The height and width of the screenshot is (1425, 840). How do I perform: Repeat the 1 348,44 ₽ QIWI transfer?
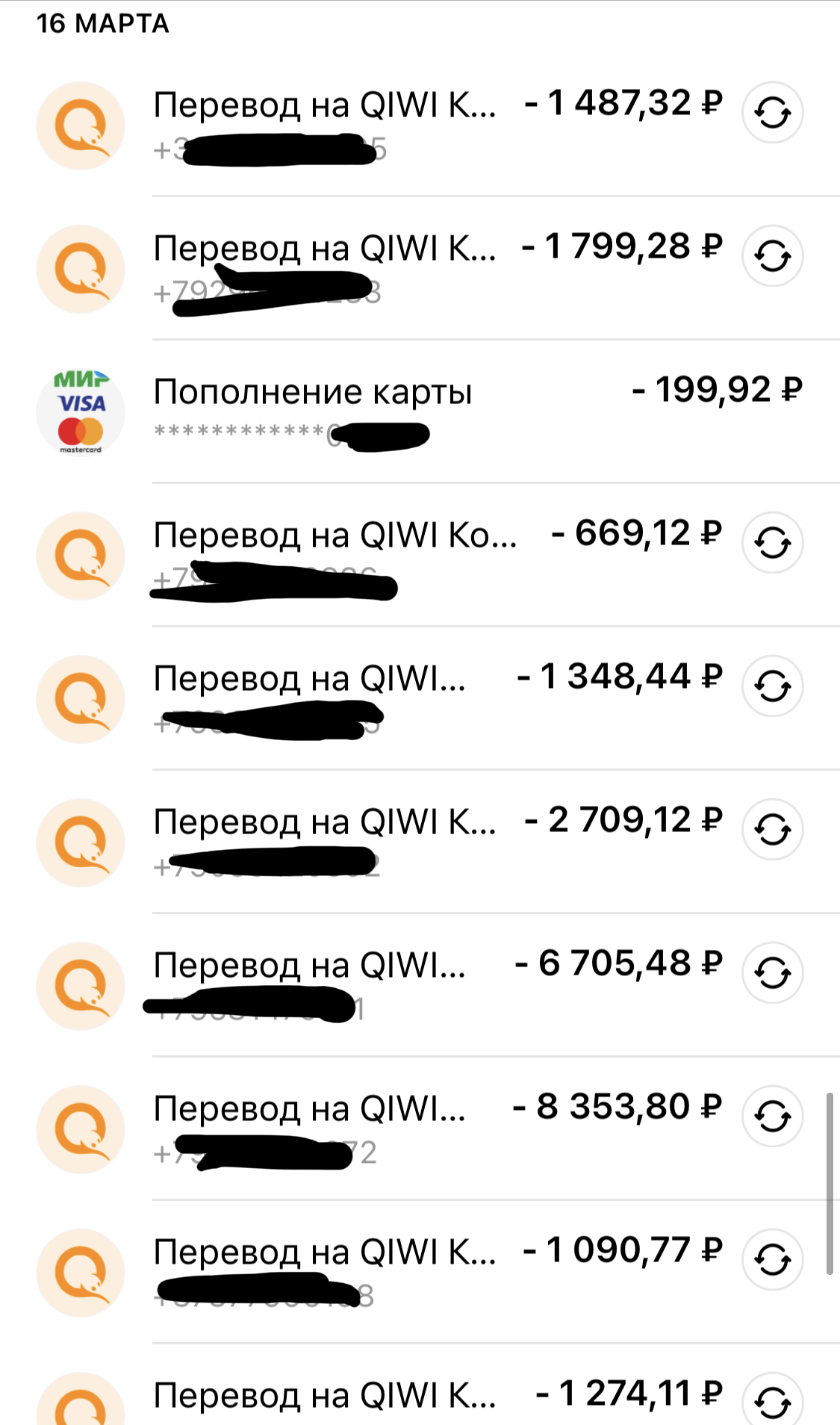click(x=772, y=686)
